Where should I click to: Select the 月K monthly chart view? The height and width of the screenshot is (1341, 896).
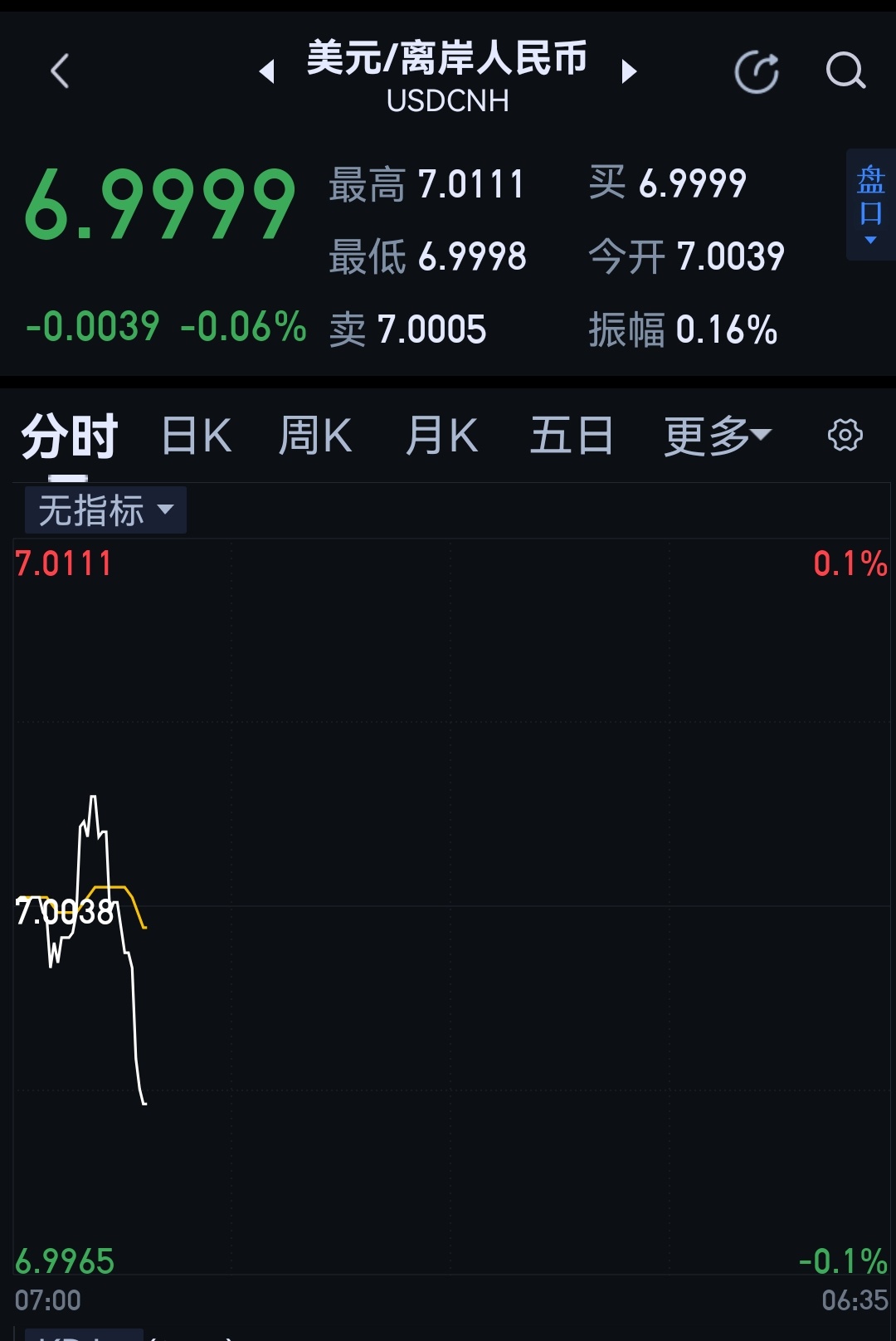click(x=442, y=435)
